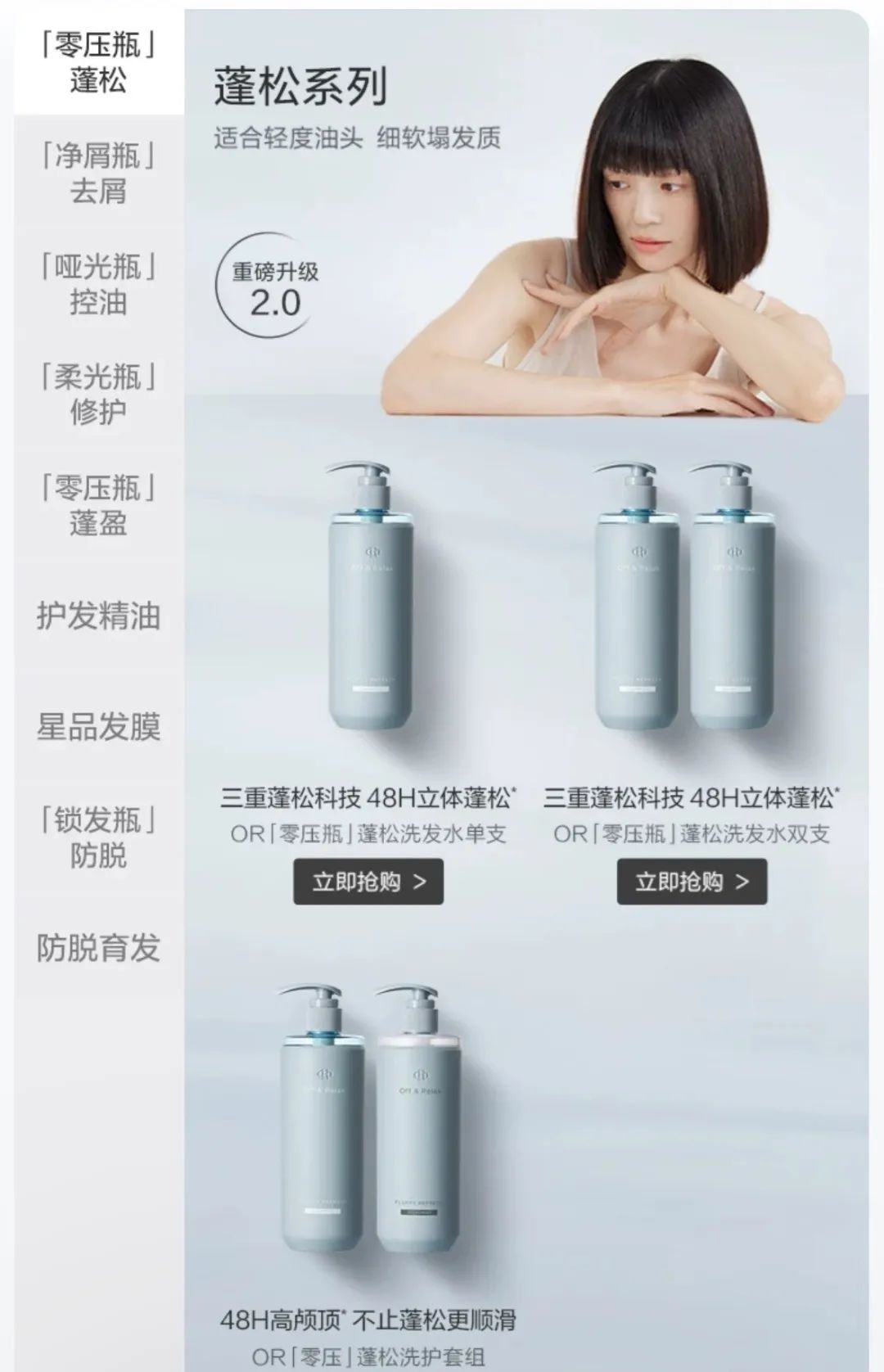Select the 「零压瓶」蓬松 category tab
884x1372 pixels.
[98, 62]
